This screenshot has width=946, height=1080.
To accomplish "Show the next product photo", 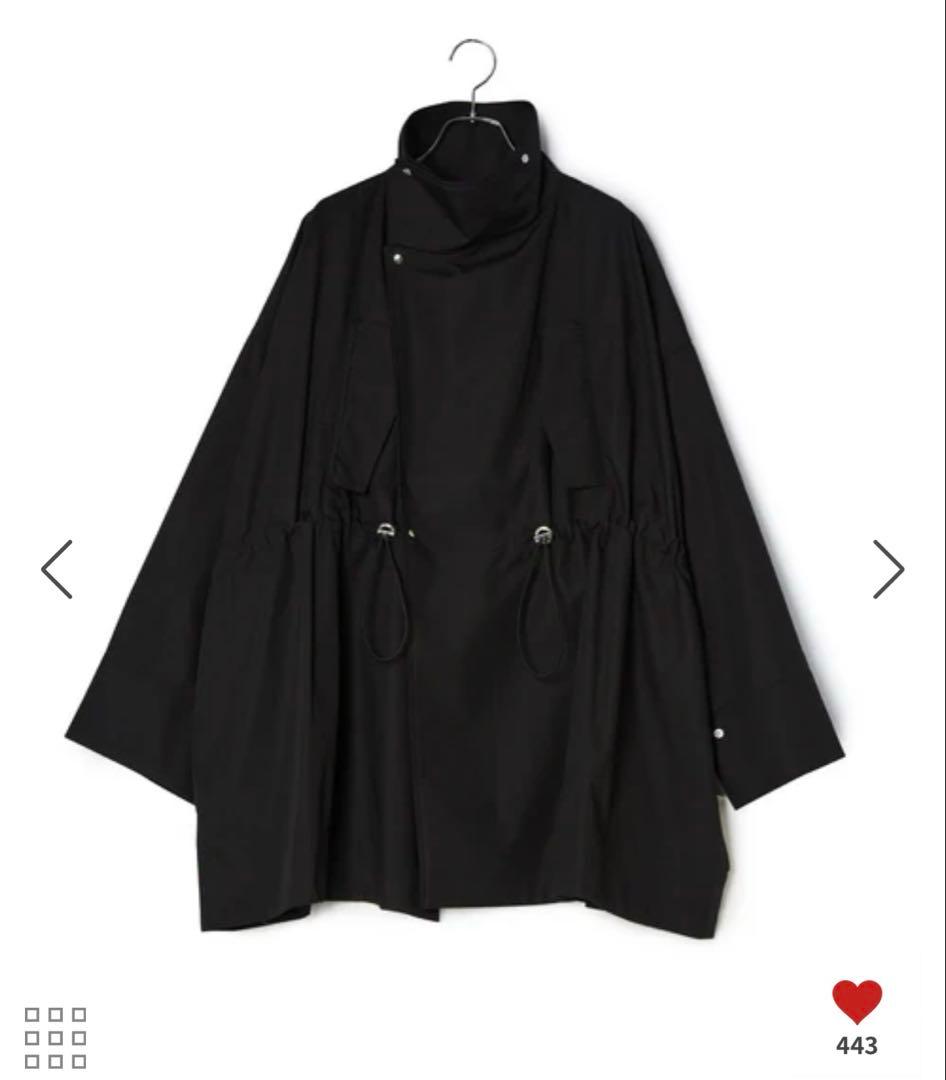I will 888,569.
